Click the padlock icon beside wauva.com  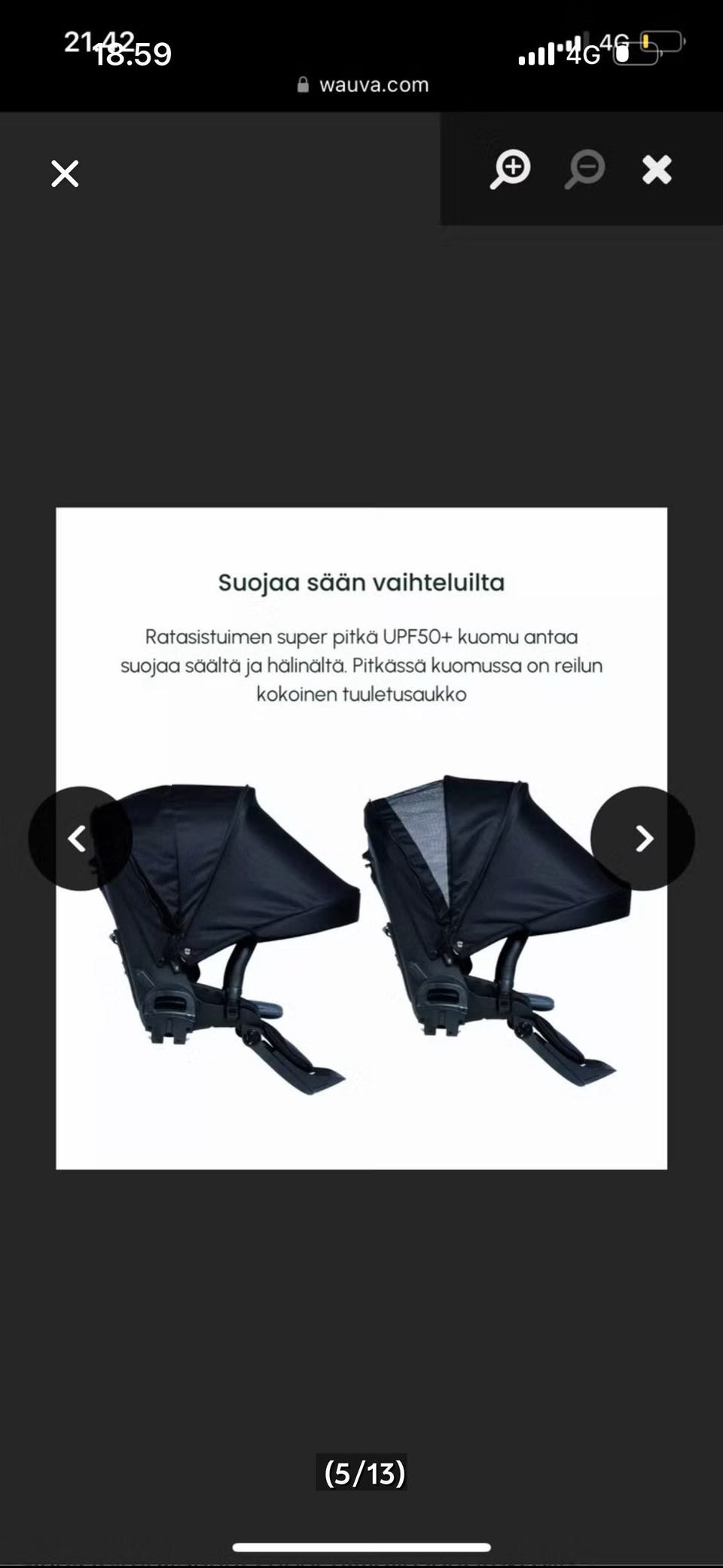[x=304, y=84]
